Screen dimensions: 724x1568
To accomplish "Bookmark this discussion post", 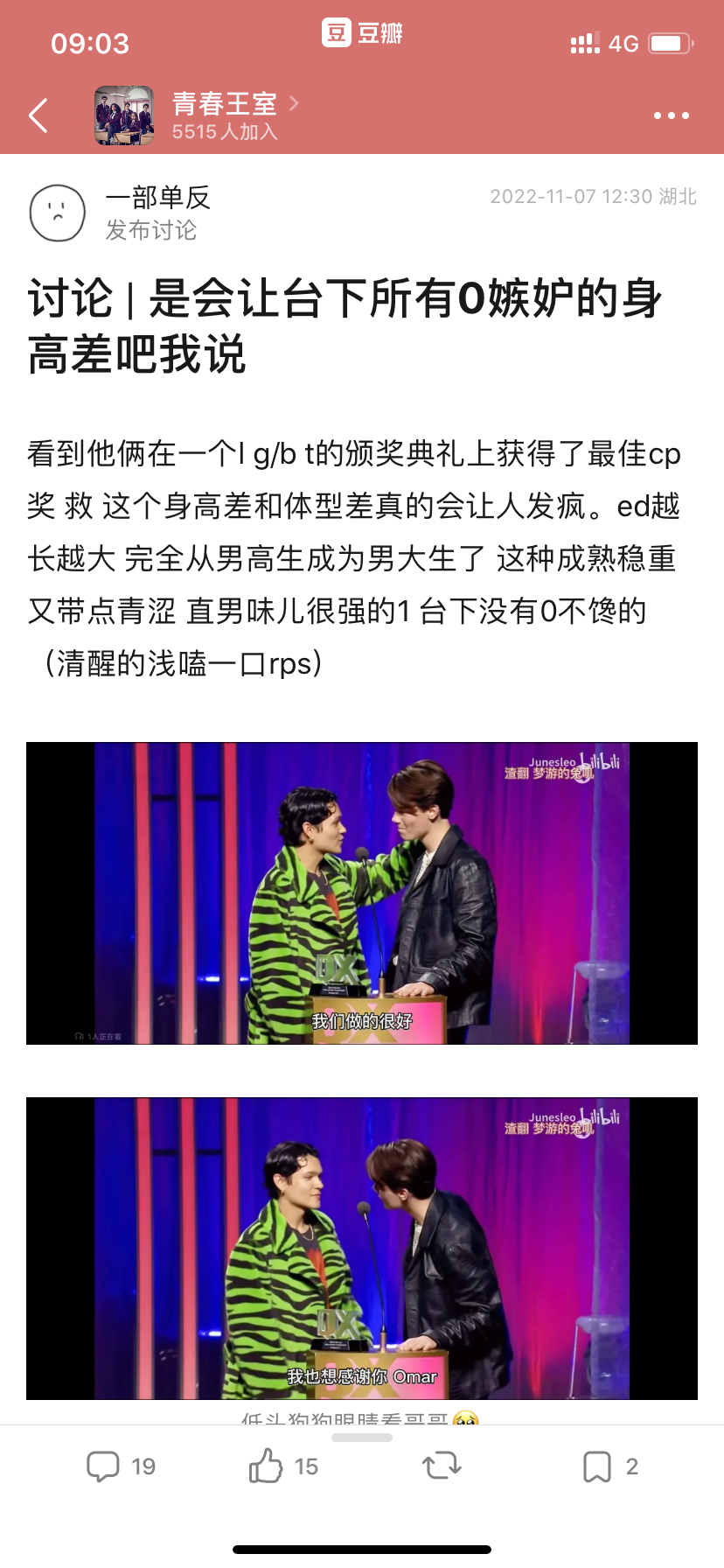I will (x=609, y=1466).
